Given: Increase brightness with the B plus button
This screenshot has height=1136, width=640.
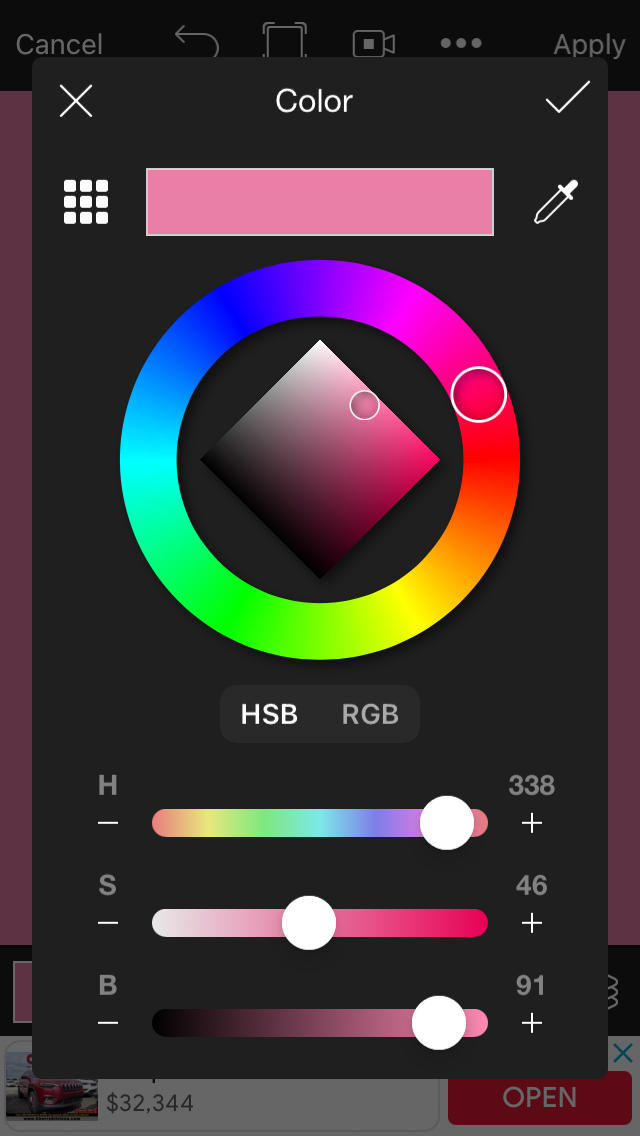Looking at the screenshot, I should (532, 1023).
